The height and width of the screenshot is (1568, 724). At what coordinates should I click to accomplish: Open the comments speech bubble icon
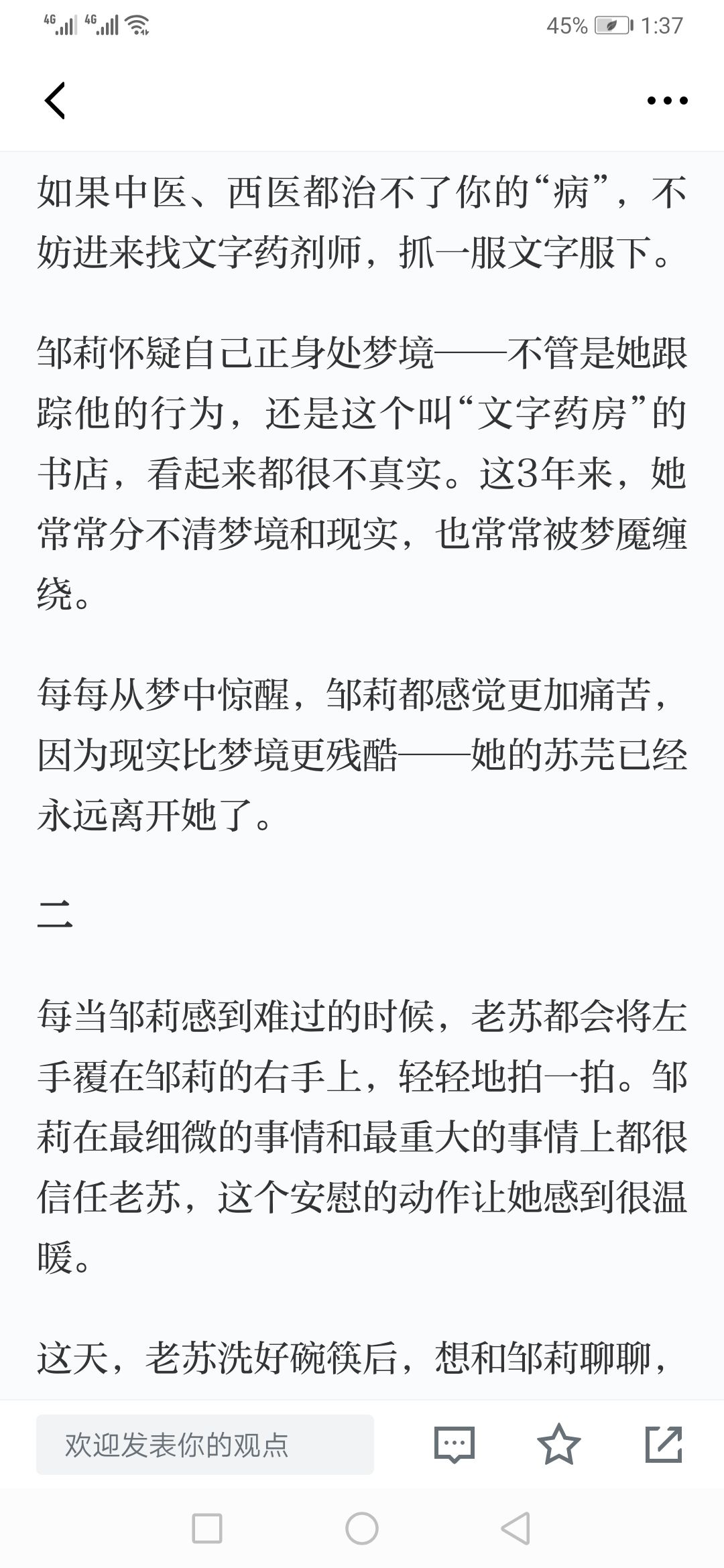pyautogui.click(x=455, y=1444)
